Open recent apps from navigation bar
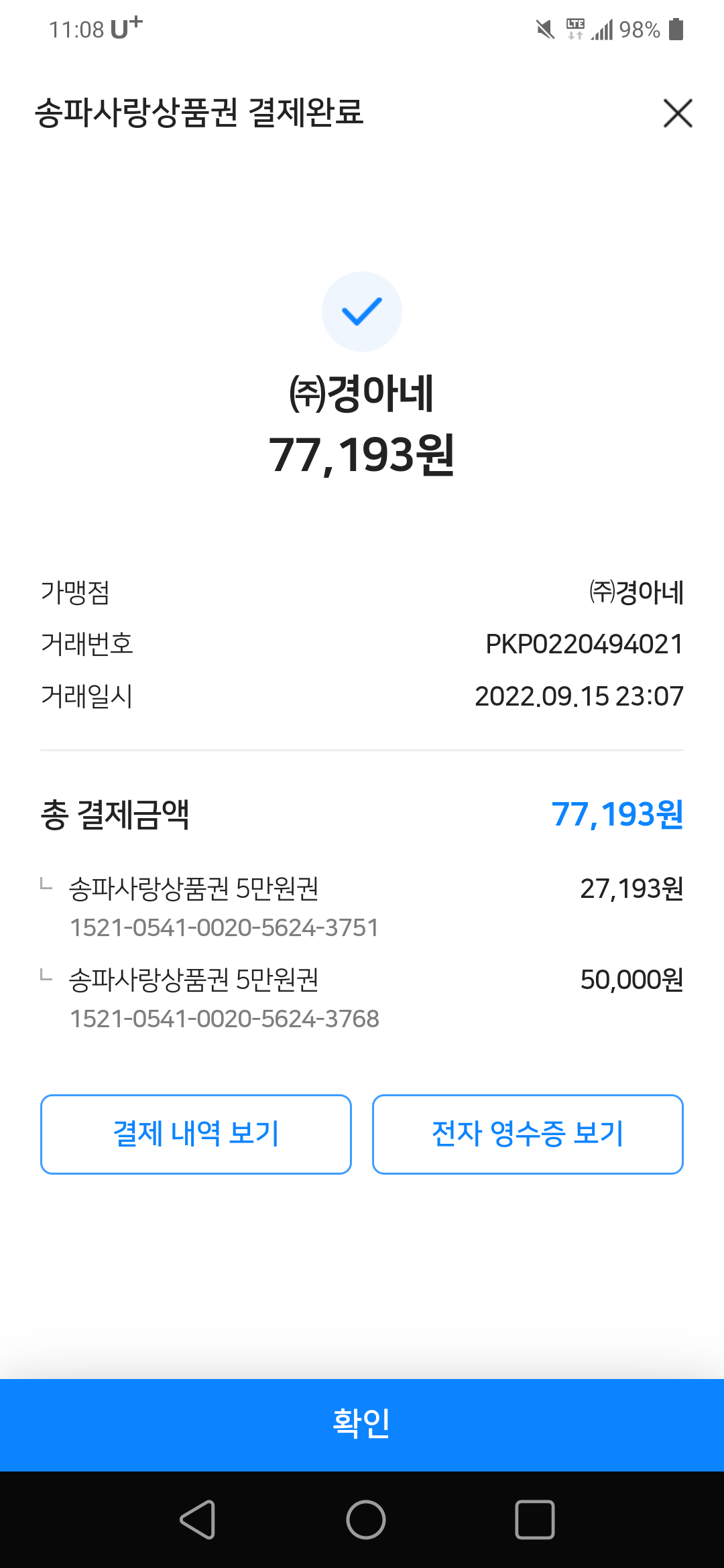Screen dimensions: 724x1568 click(x=534, y=1519)
